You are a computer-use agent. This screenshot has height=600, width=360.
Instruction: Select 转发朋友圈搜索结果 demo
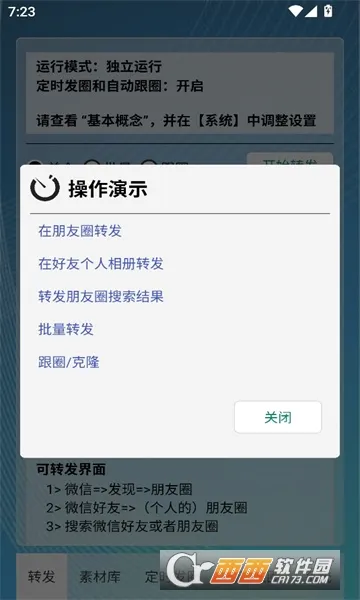(101, 297)
